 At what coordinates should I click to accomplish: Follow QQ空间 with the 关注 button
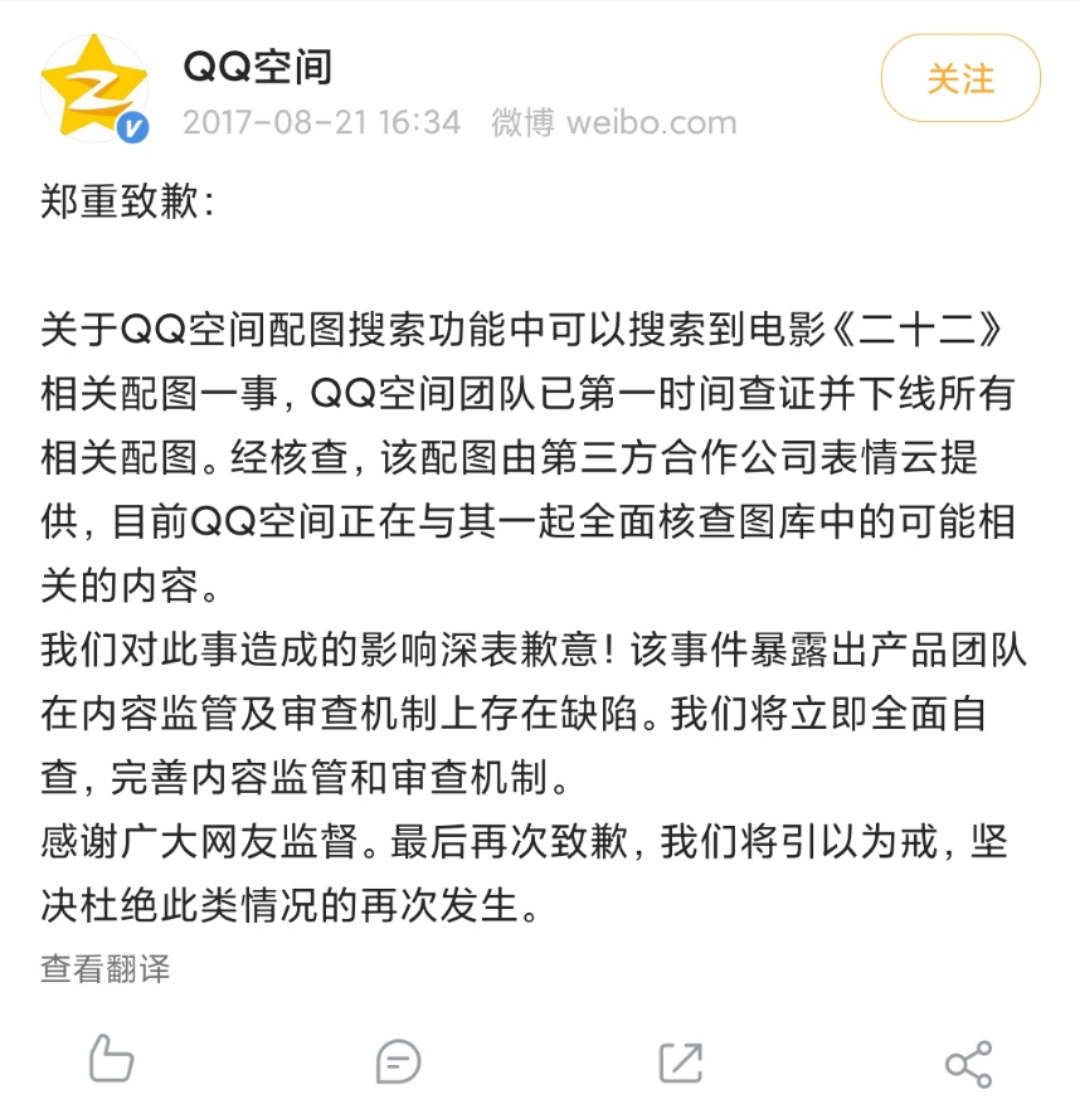click(x=960, y=78)
